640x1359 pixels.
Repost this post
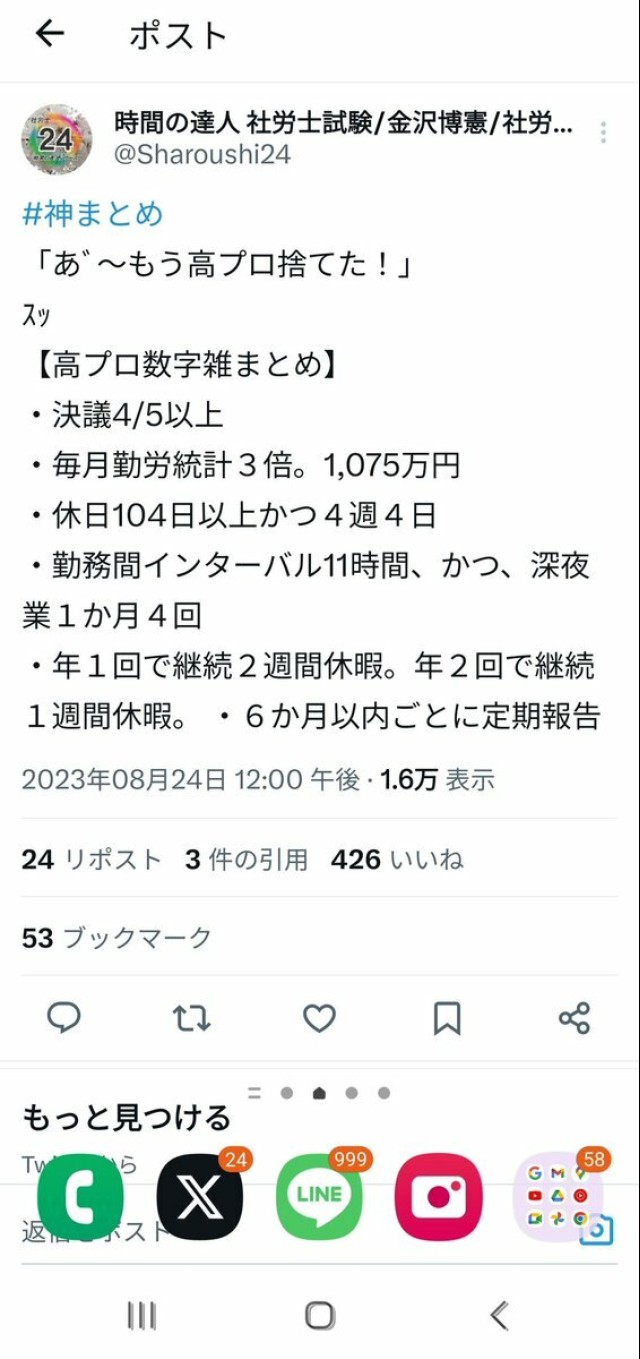[191, 1018]
